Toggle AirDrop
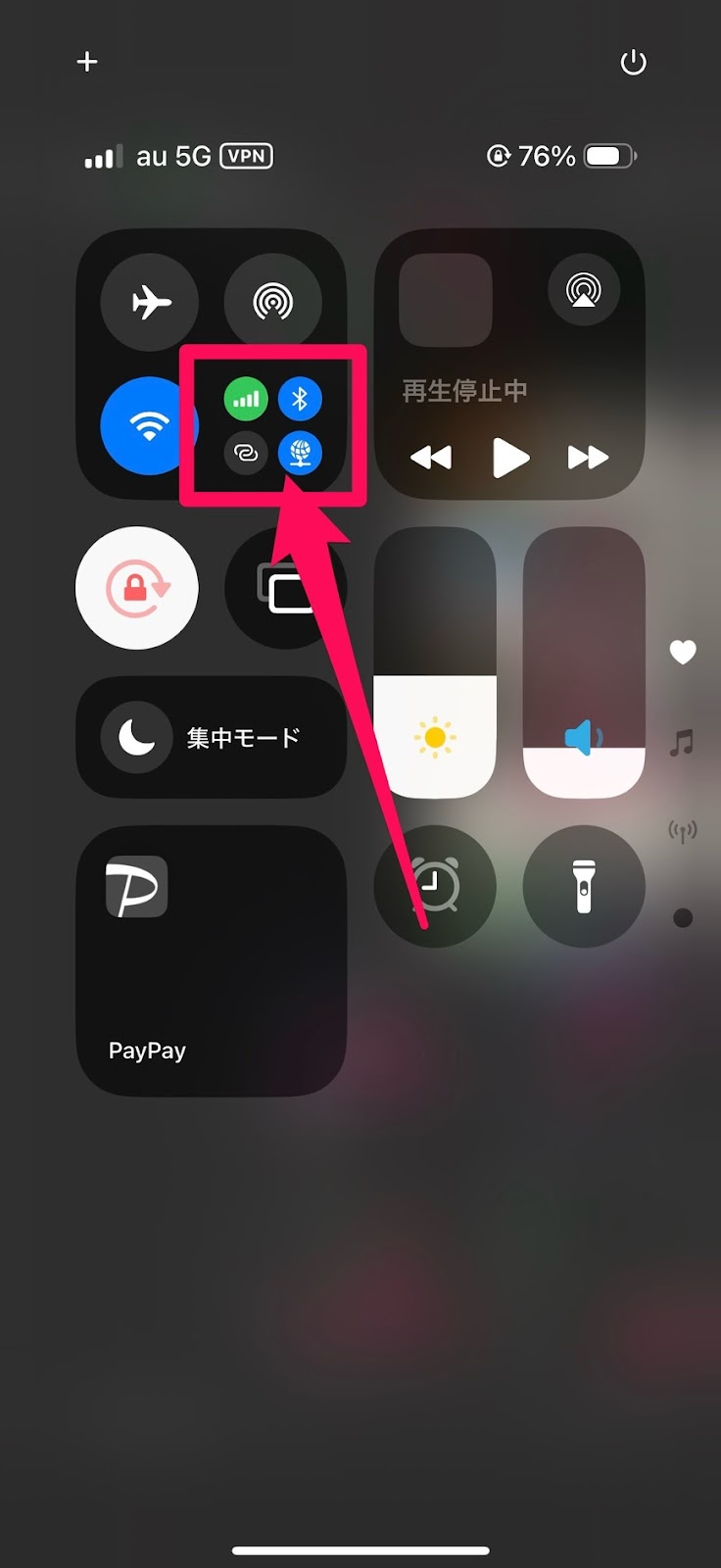 click(272, 302)
